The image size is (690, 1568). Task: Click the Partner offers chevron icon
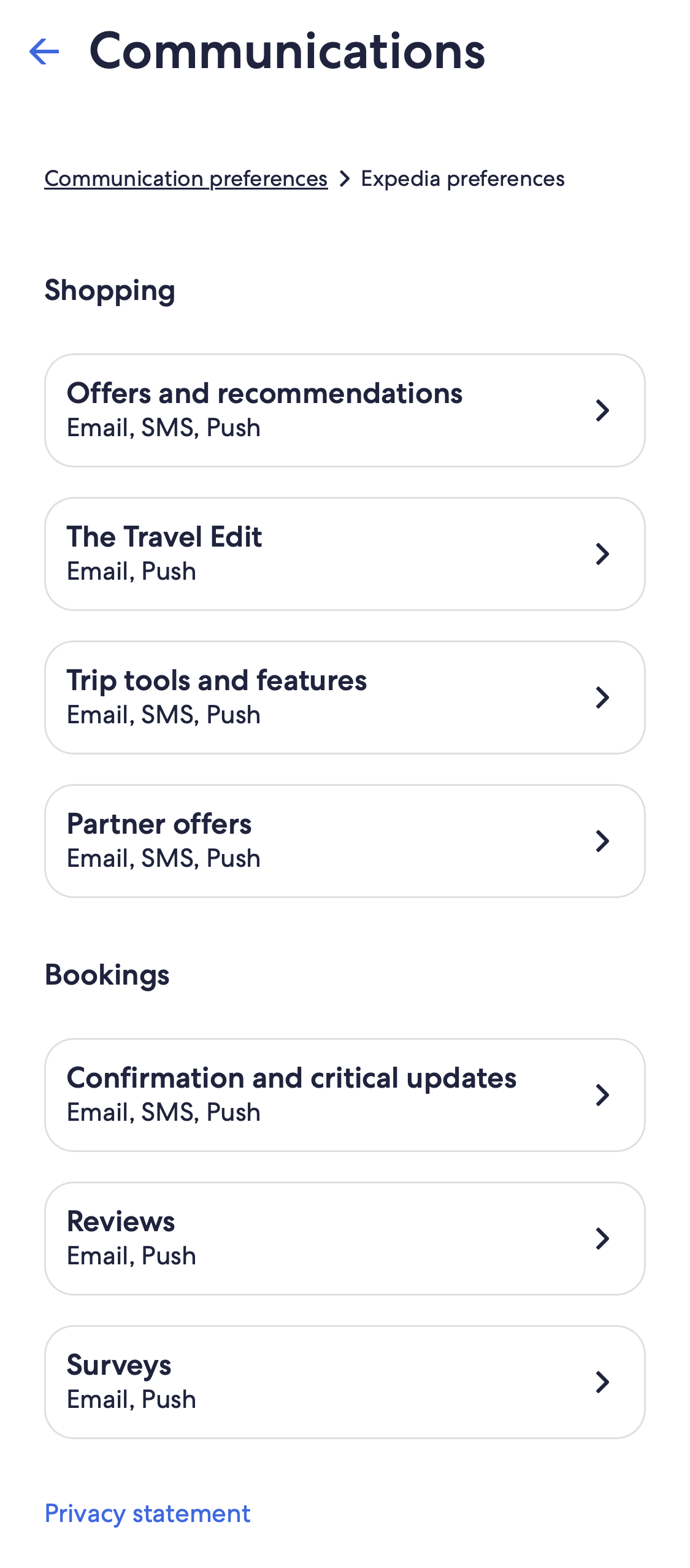coord(604,840)
